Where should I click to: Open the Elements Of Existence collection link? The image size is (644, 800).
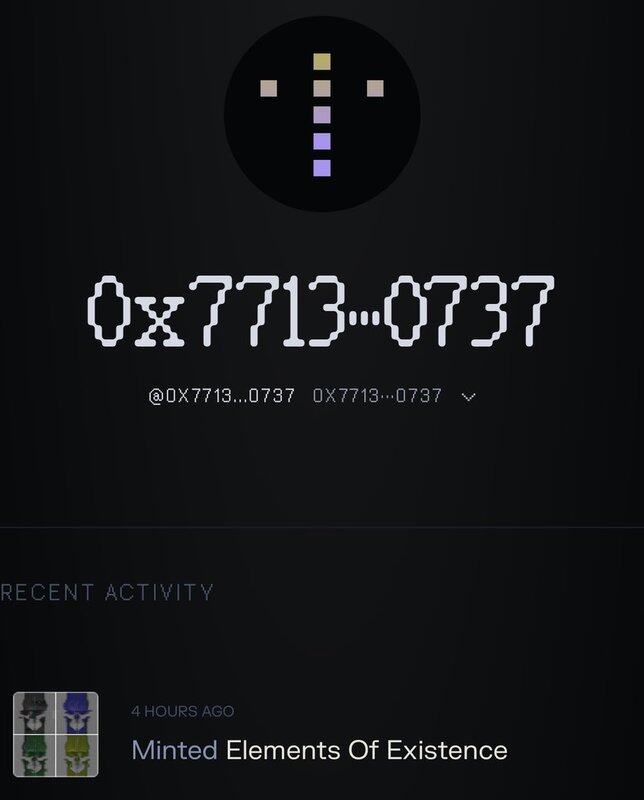coord(366,750)
